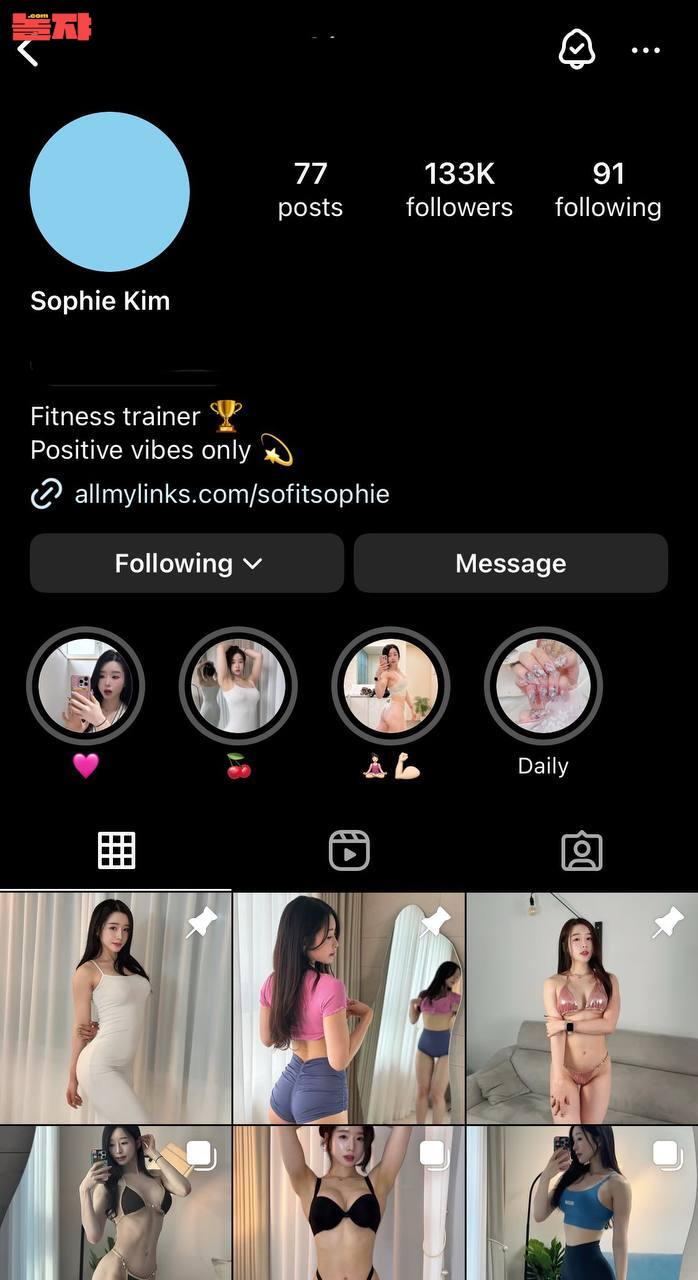Open the 133K followers list
Image resolution: width=698 pixels, height=1280 pixels.
point(459,189)
